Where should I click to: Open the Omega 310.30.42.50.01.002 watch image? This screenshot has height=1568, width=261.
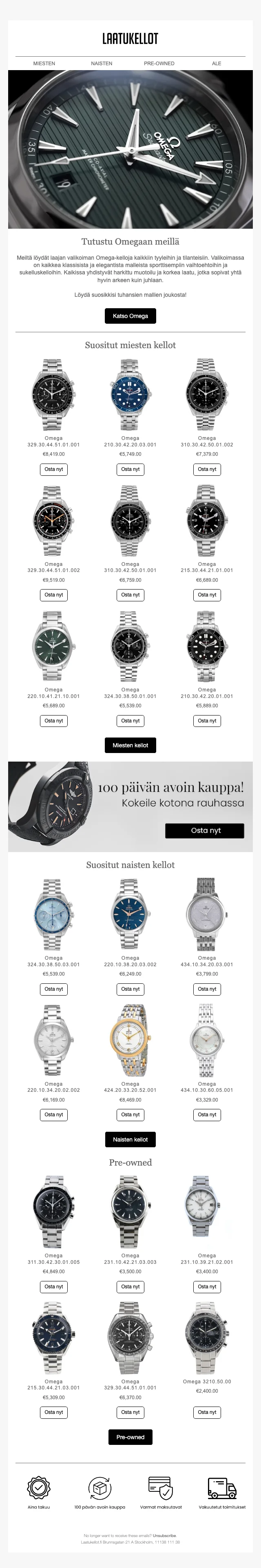point(207,394)
